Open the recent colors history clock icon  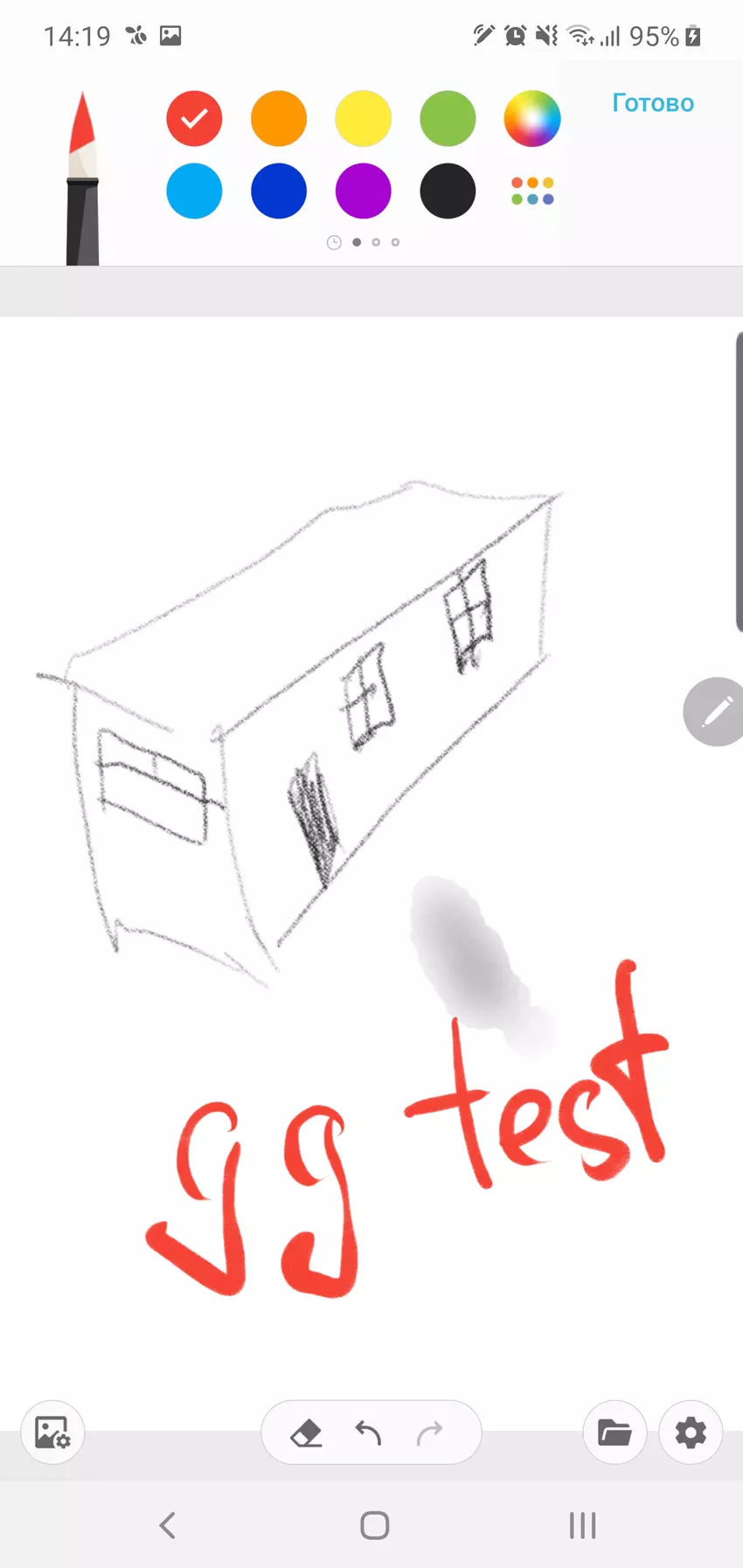click(334, 242)
